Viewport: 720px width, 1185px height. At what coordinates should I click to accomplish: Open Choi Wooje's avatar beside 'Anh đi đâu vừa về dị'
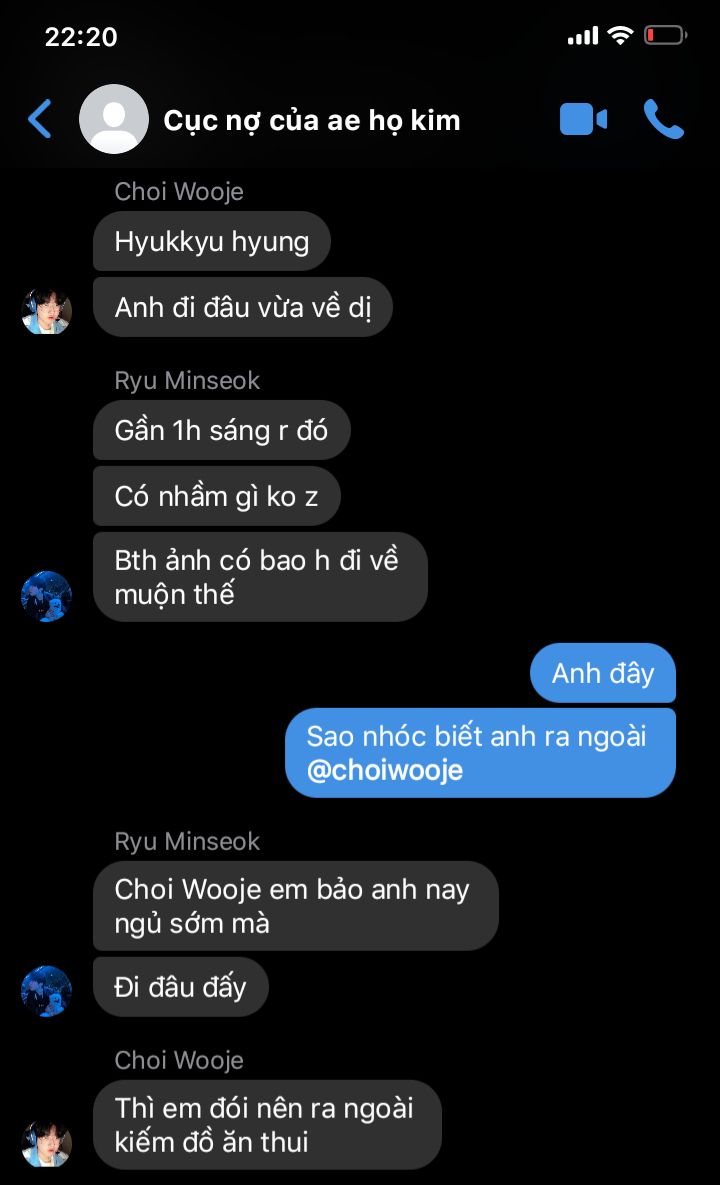[x=47, y=310]
